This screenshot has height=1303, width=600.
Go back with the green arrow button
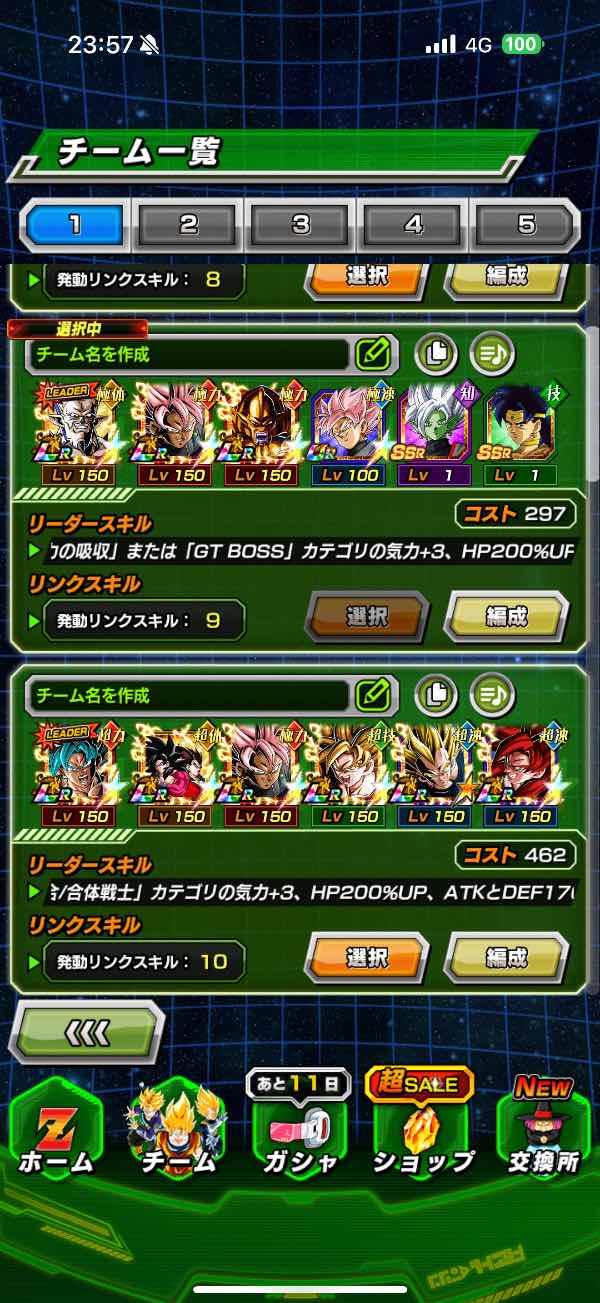[x=86, y=1033]
